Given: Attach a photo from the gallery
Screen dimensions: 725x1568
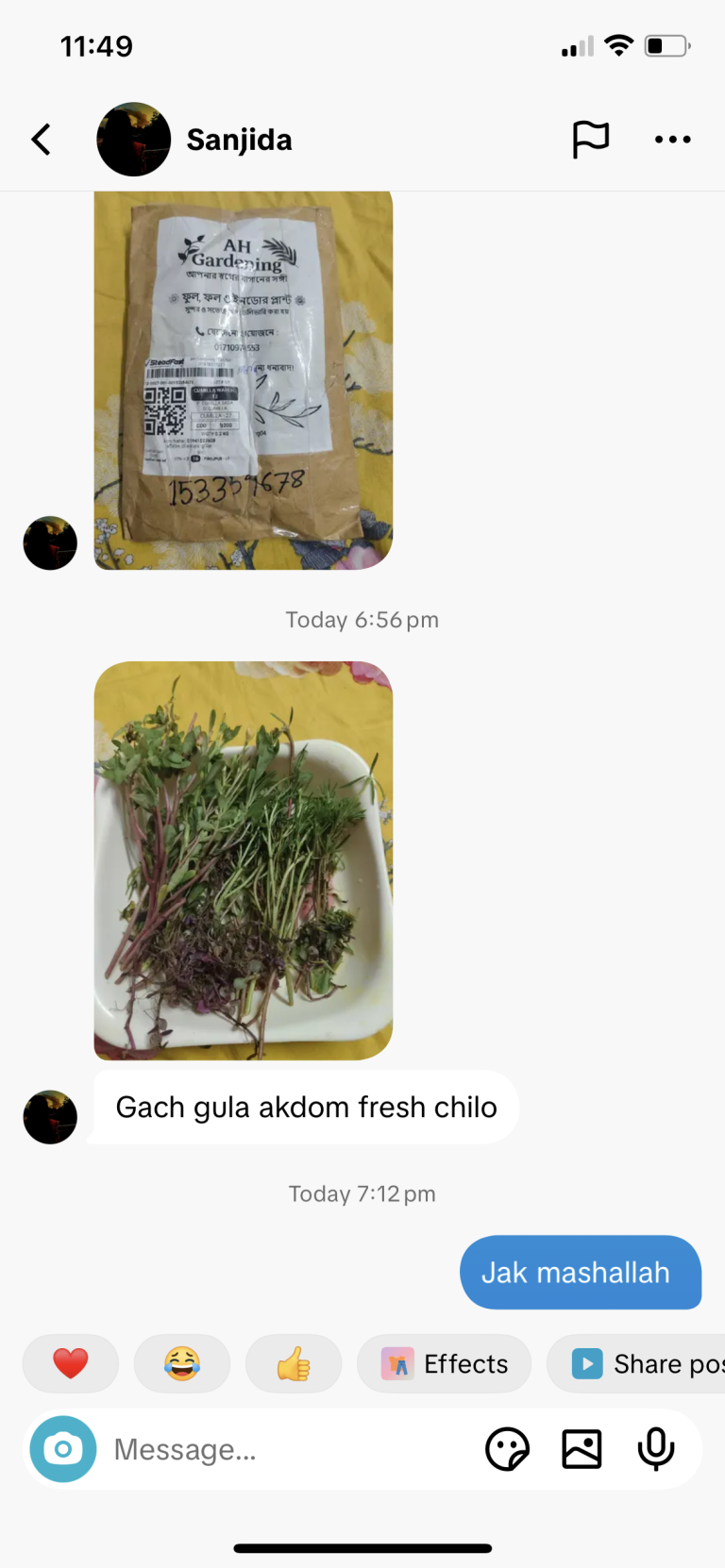Looking at the screenshot, I should [582, 1449].
